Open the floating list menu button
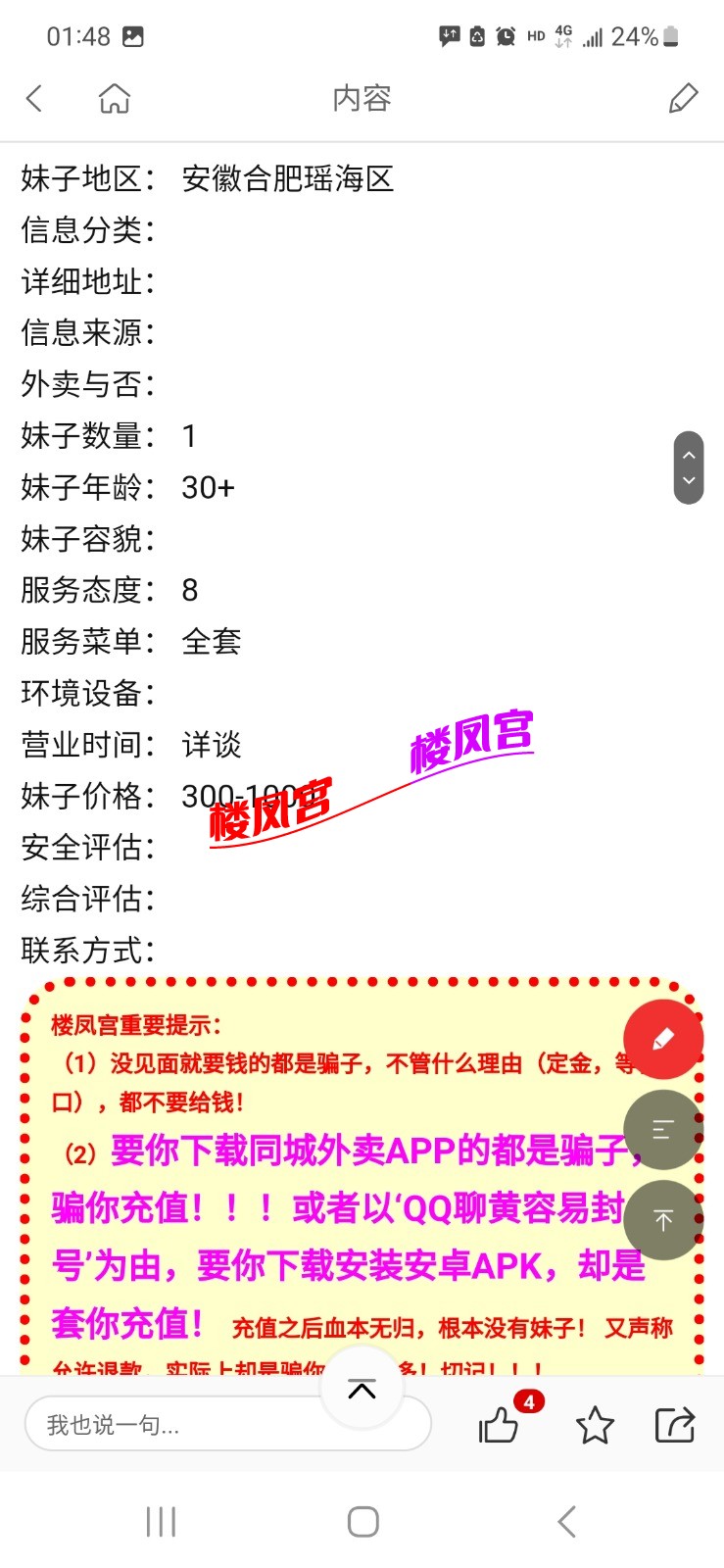The width and height of the screenshot is (724, 1568). click(x=663, y=1129)
